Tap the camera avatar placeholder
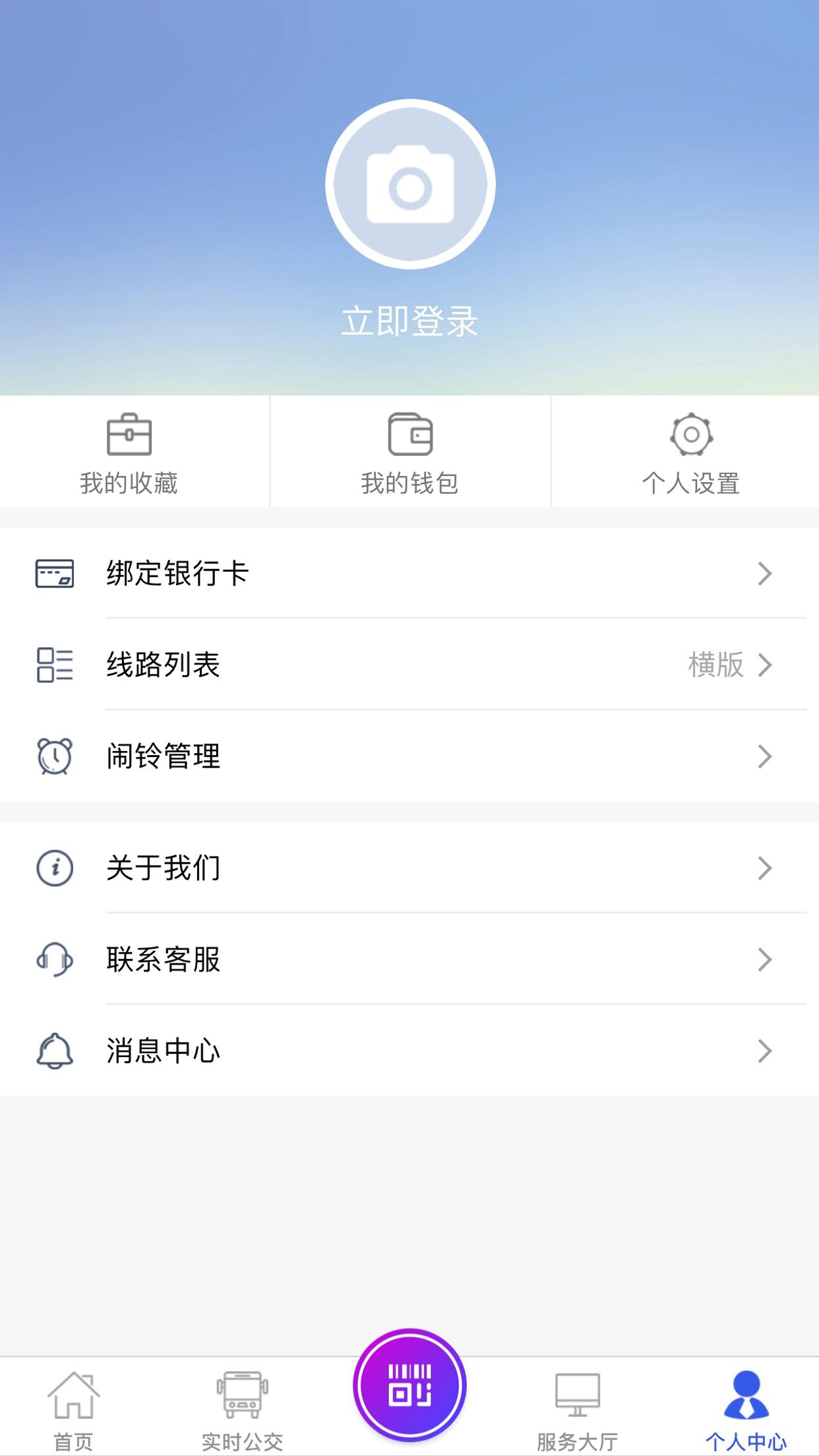 [x=409, y=185]
